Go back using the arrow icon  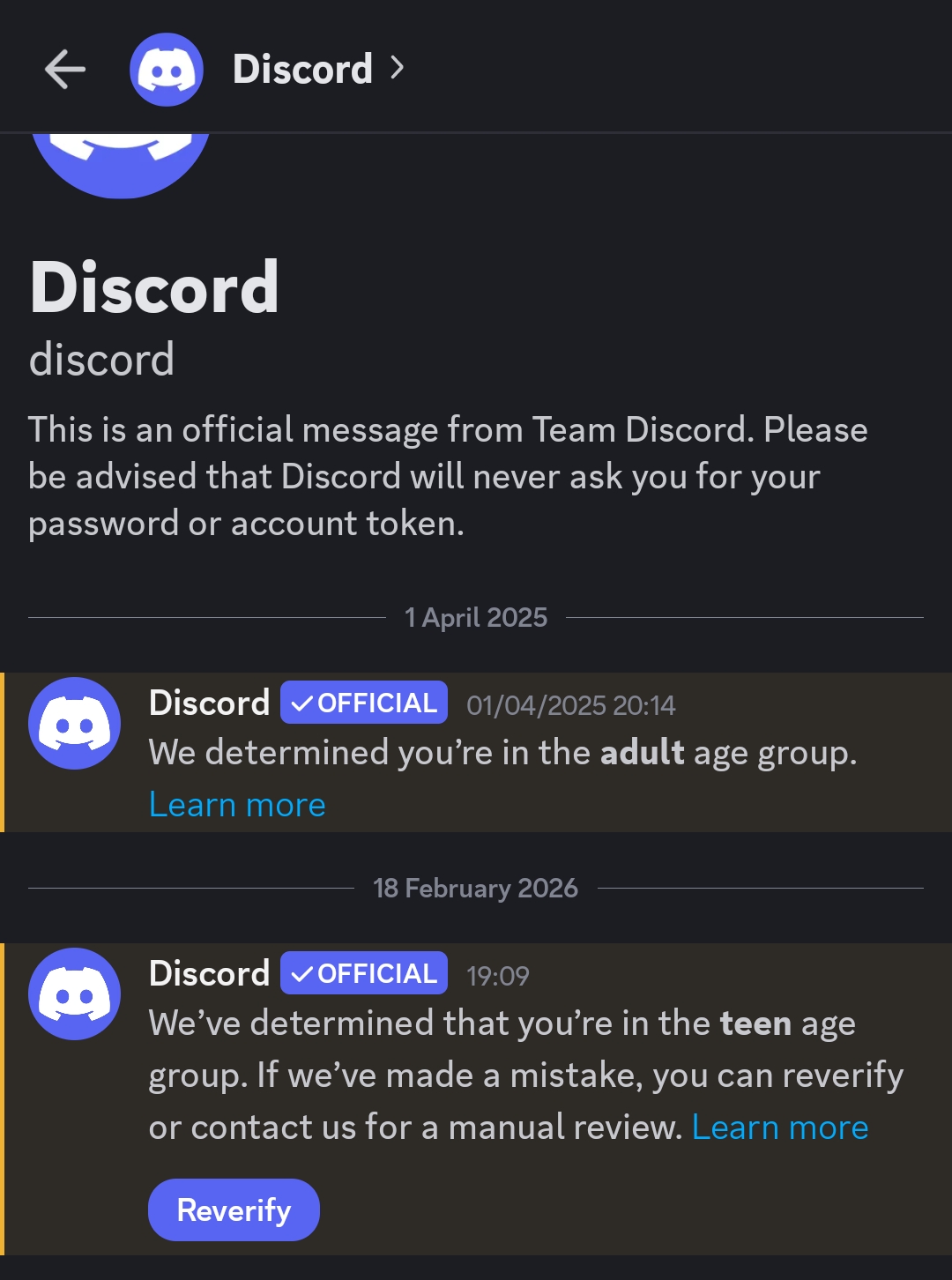pyautogui.click(x=65, y=69)
